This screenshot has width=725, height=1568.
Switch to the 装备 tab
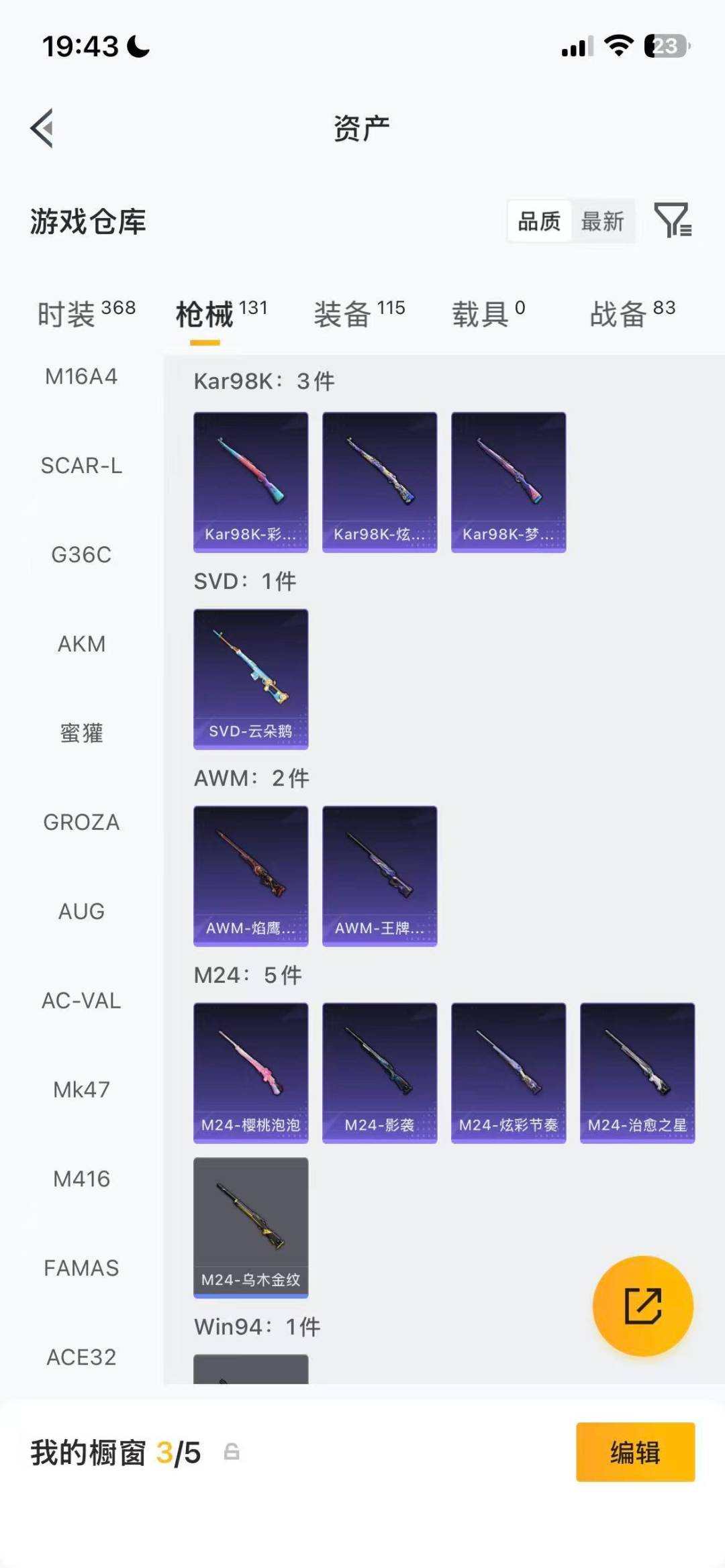pyautogui.click(x=359, y=313)
